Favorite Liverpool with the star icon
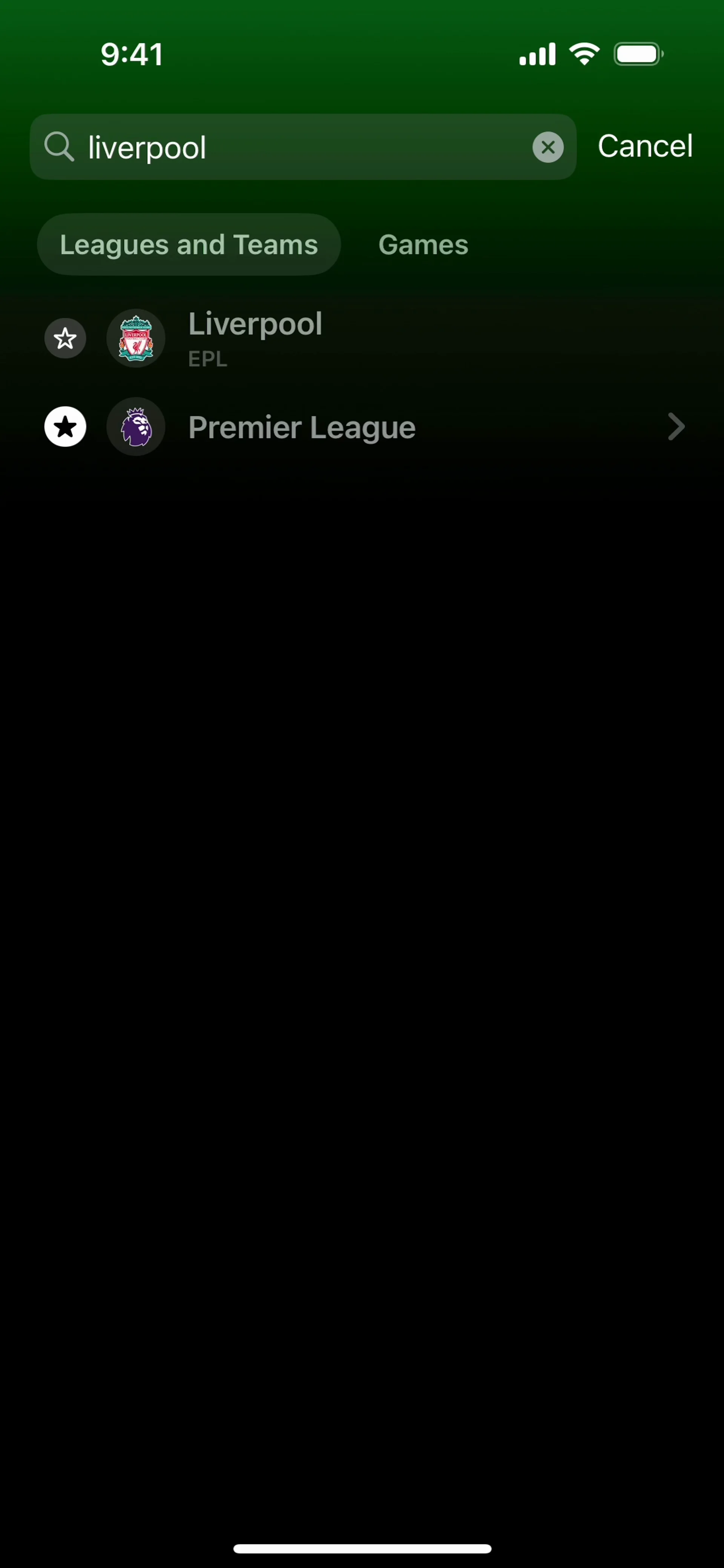724x1568 pixels. point(65,339)
